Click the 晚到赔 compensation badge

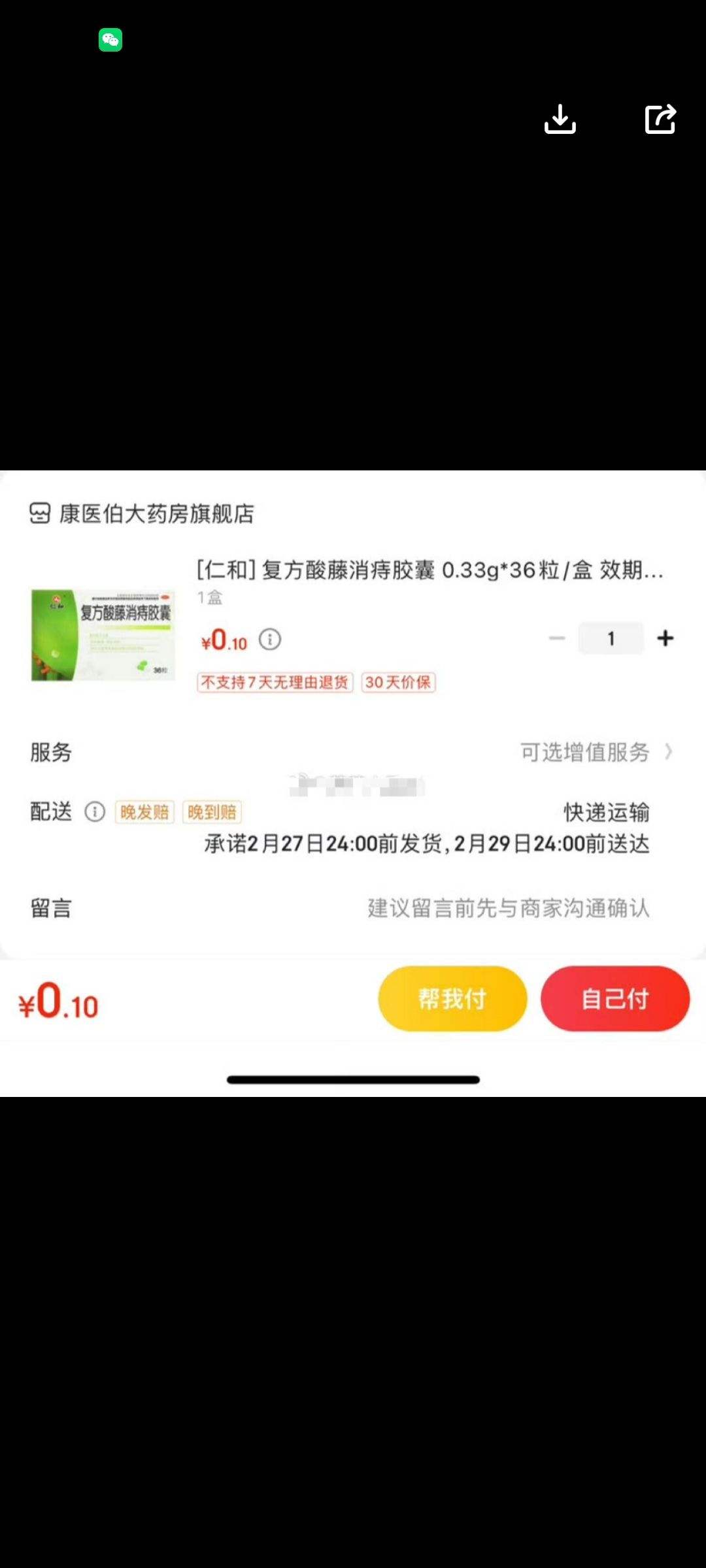(x=212, y=811)
